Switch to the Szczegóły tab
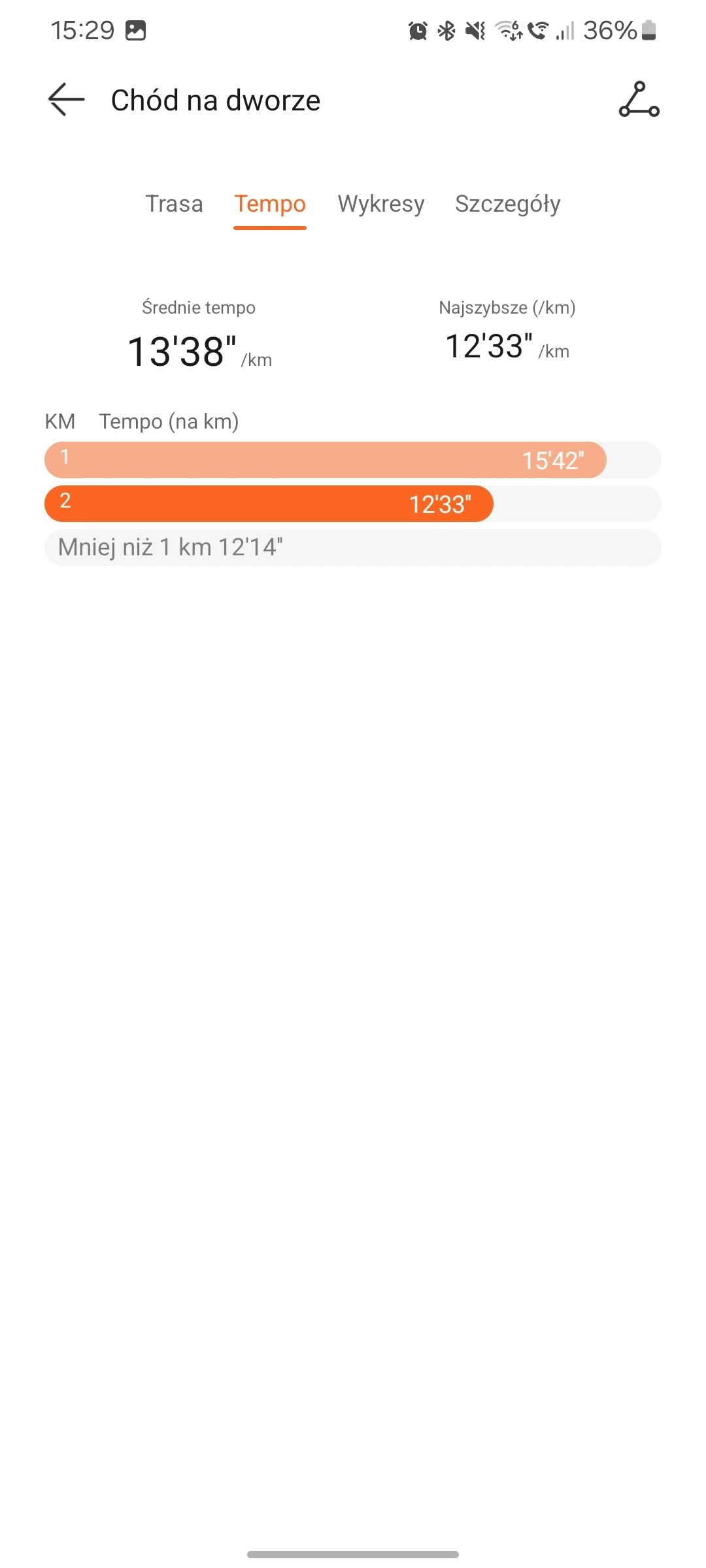The width and height of the screenshot is (706, 1568). 507,204
